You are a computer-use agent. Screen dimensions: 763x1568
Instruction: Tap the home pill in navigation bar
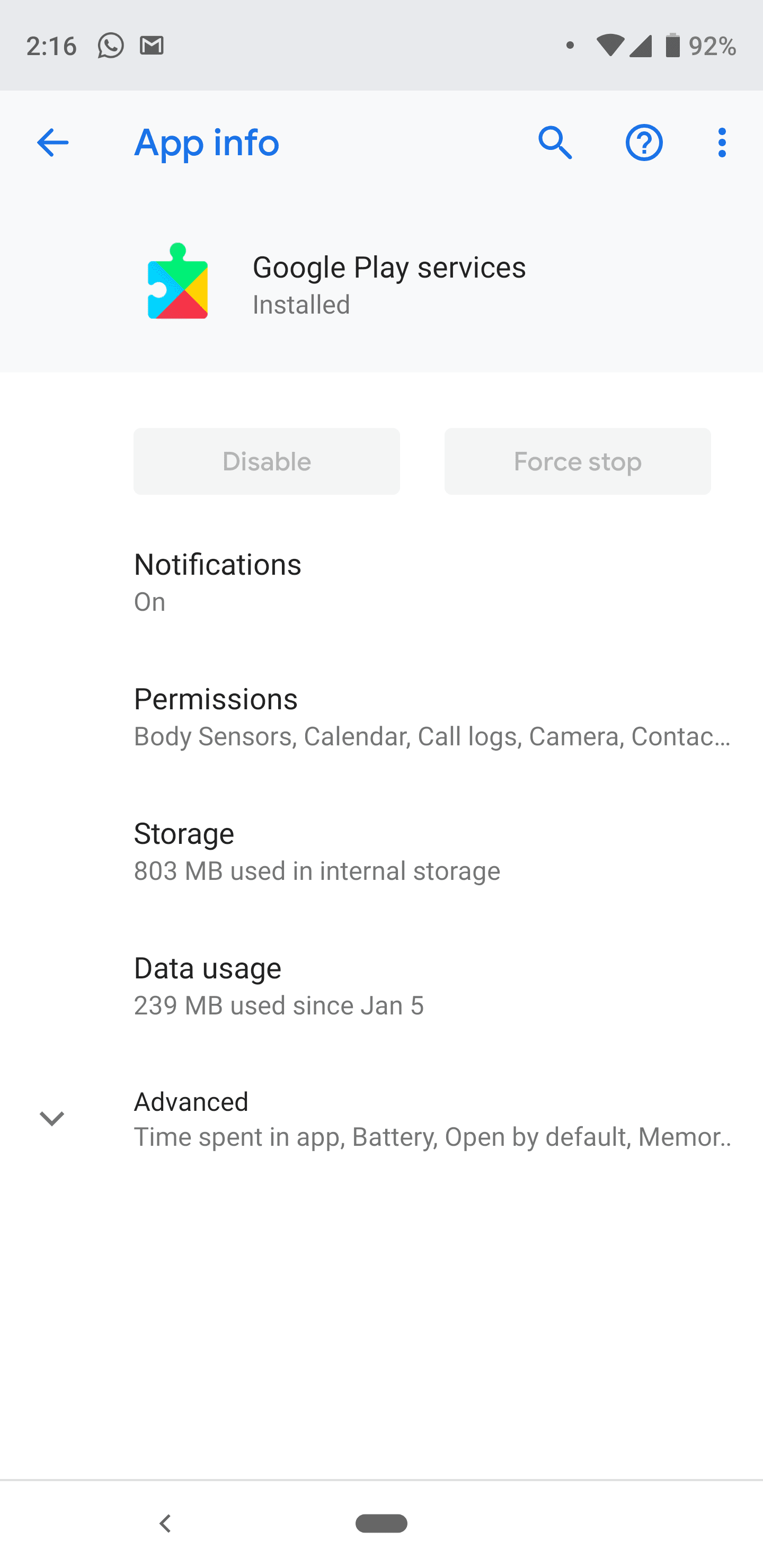[x=381, y=1523]
